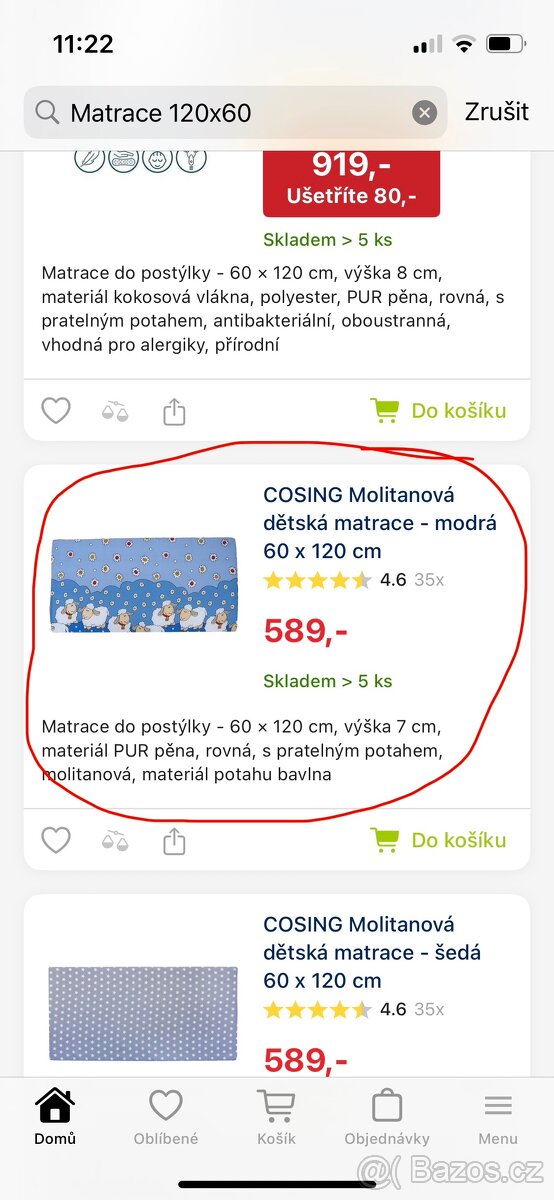
Task: Go to the Domů tab
Action: pos(55,1117)
